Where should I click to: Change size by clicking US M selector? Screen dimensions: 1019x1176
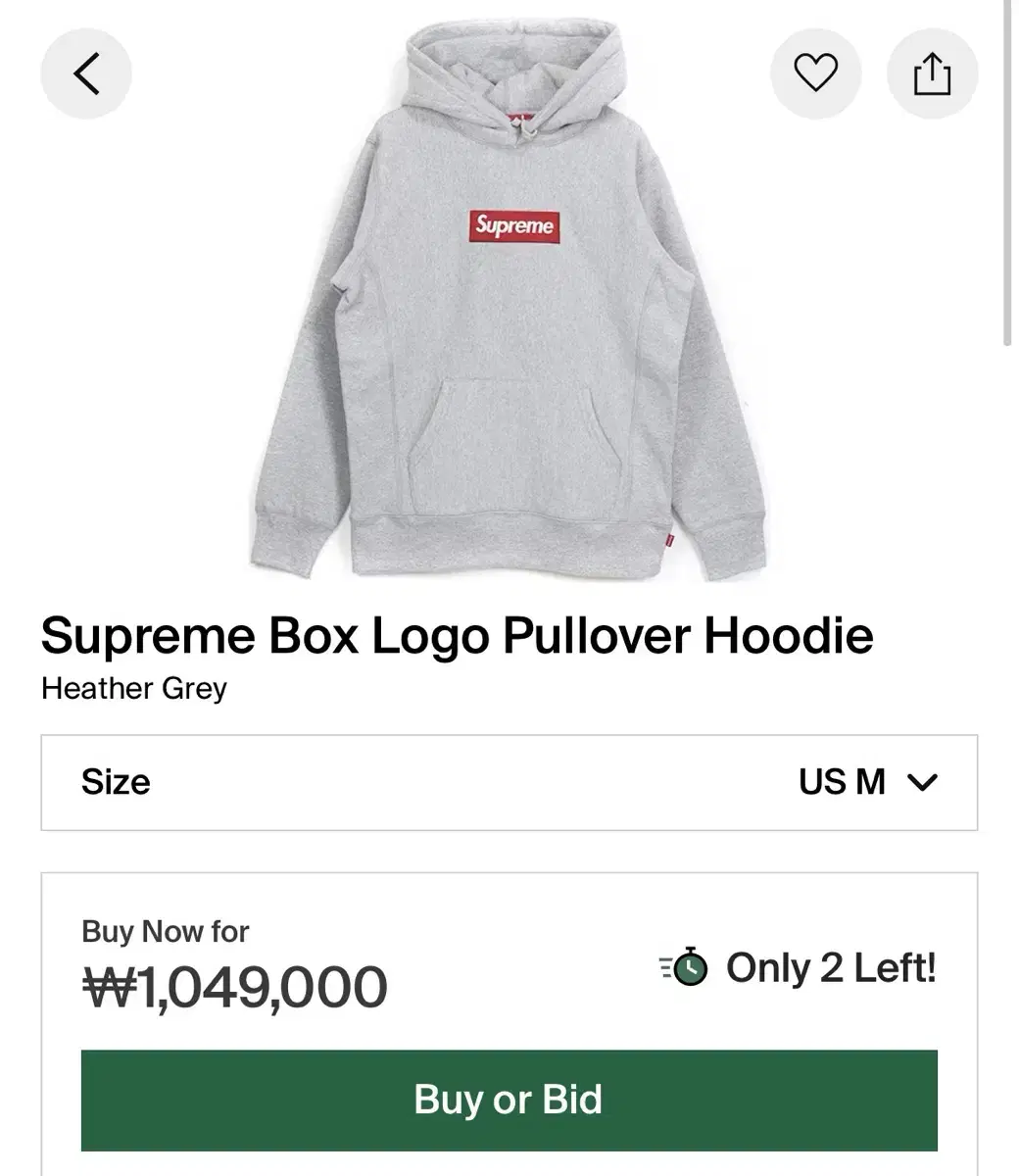point(841,782)
